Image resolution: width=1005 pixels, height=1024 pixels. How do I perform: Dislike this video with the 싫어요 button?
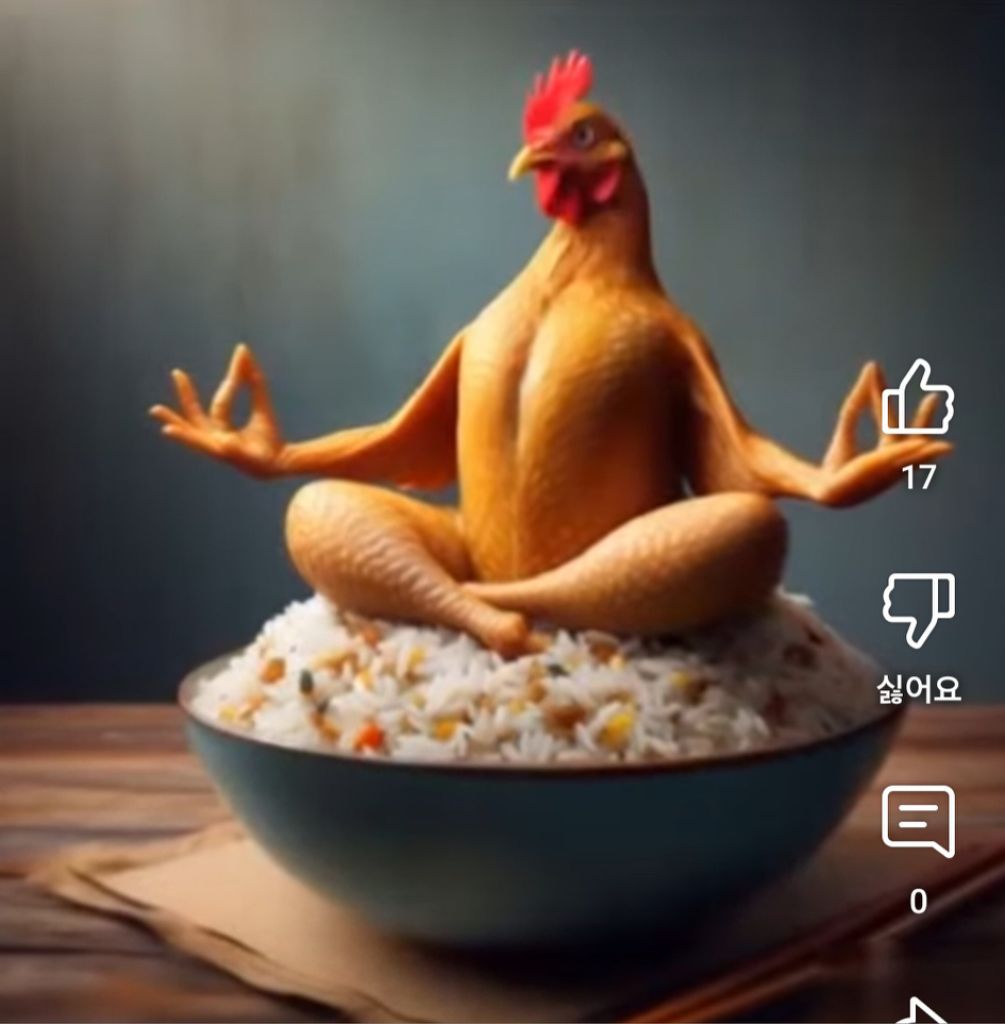tap(918, 609)
